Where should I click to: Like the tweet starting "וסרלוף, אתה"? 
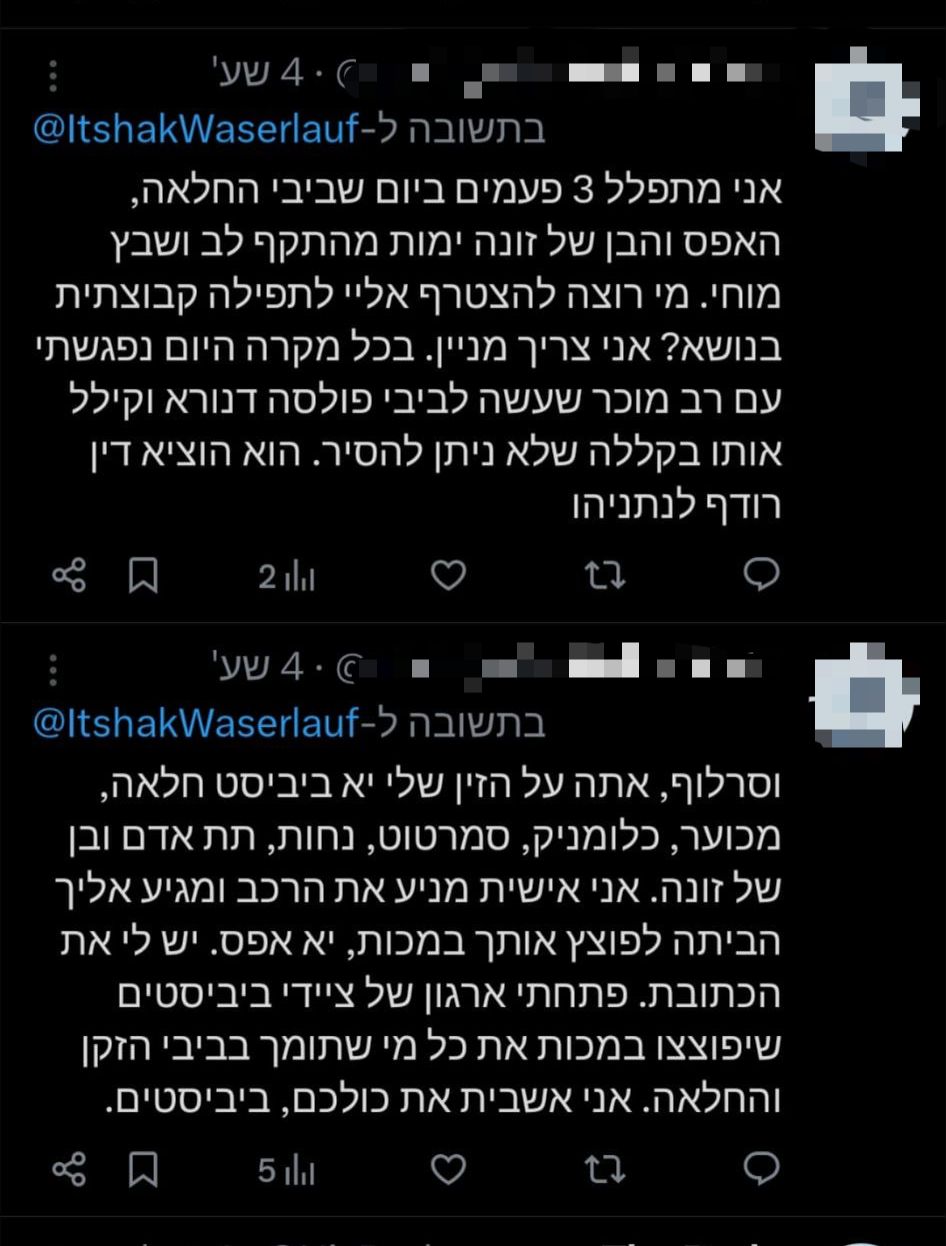448,1169
